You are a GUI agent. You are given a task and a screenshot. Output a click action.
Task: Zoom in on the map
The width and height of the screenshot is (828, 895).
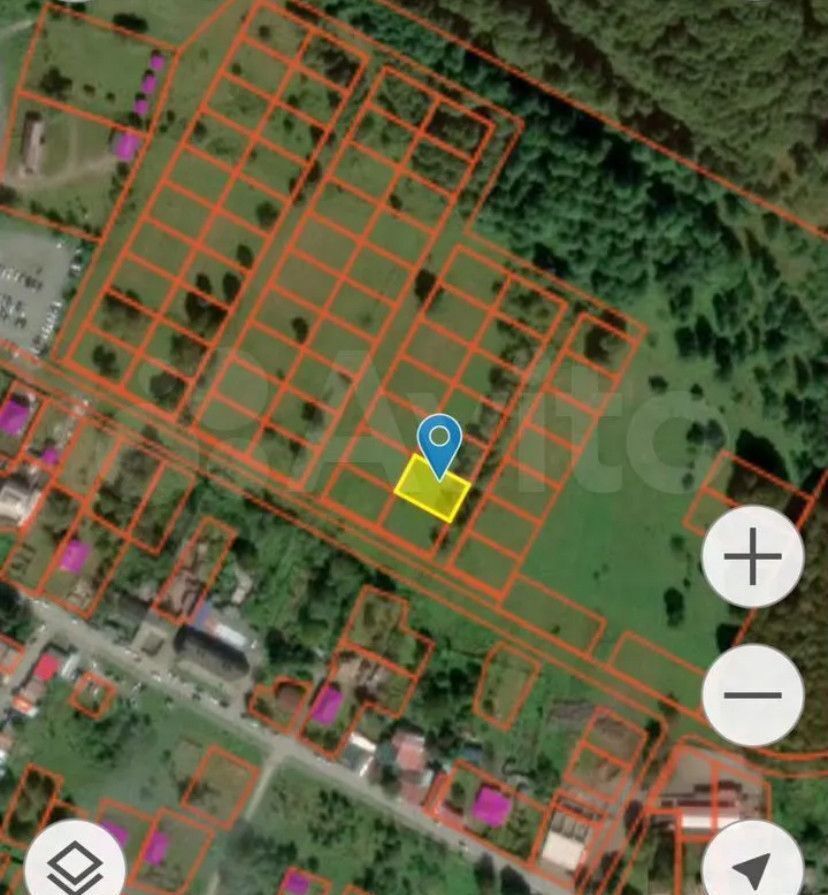(x=752, y=557)
